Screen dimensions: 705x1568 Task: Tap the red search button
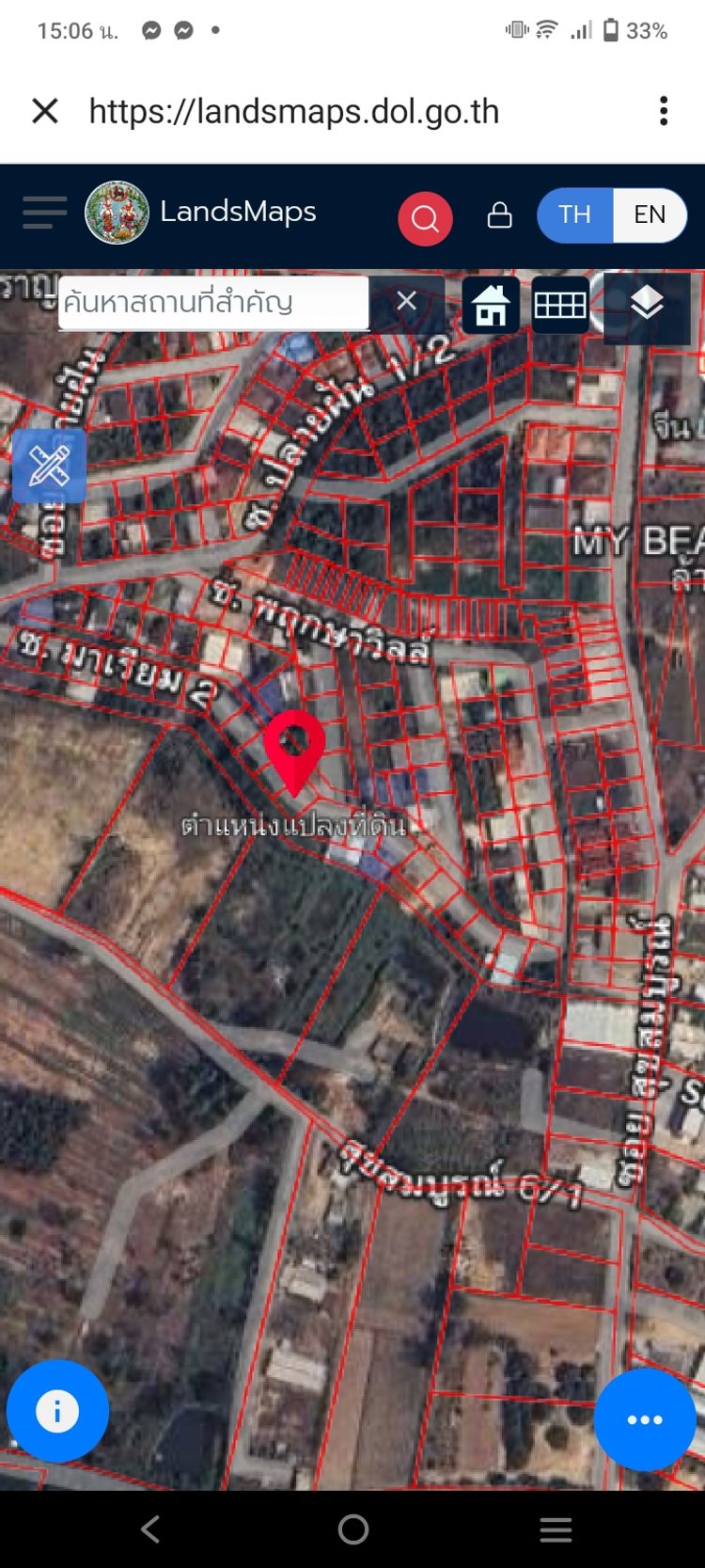425,218
